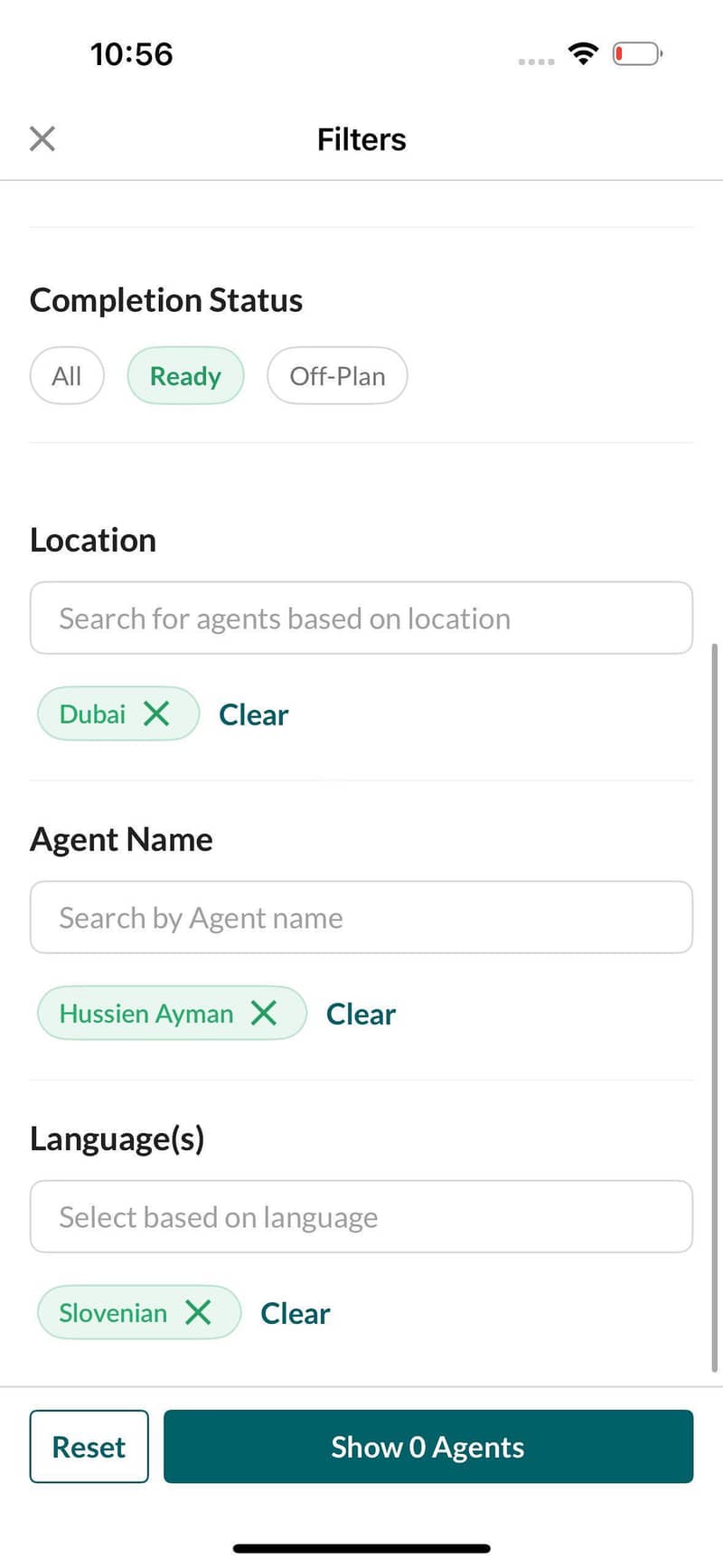Open the language selection field
This screenshot has width=723, height=1568.
click(x=361, y=1216)
